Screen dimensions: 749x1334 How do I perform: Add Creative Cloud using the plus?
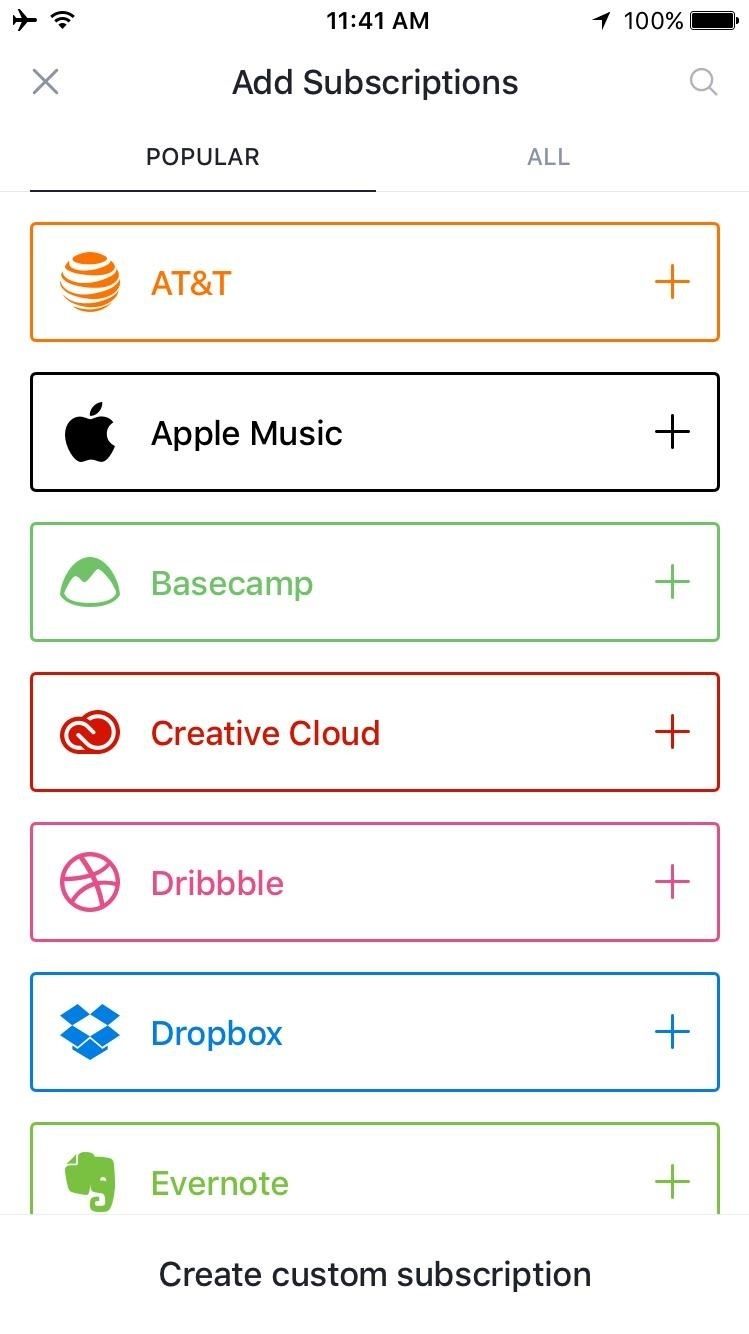[x=672, y=732]
